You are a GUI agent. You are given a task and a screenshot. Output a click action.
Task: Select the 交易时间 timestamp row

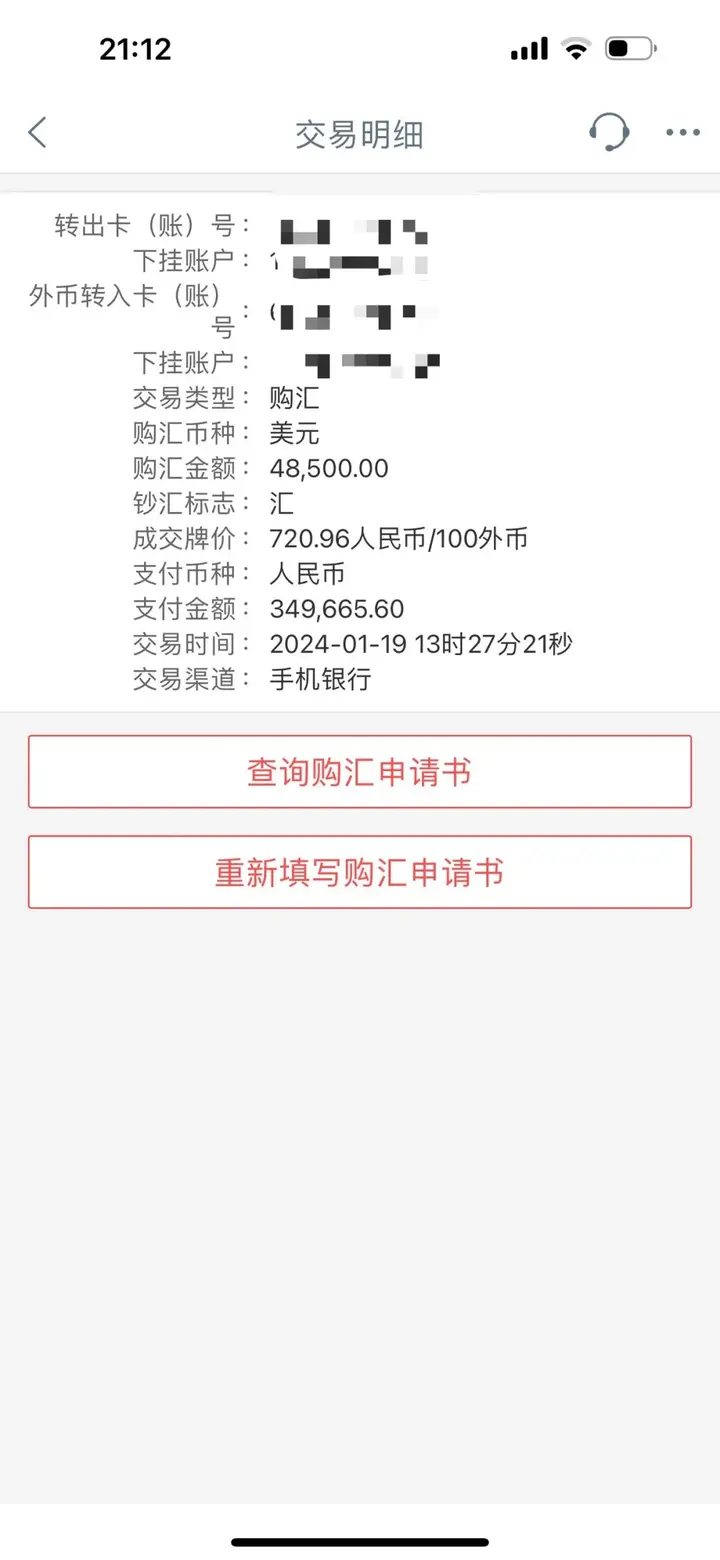click(x=420, y=644)
